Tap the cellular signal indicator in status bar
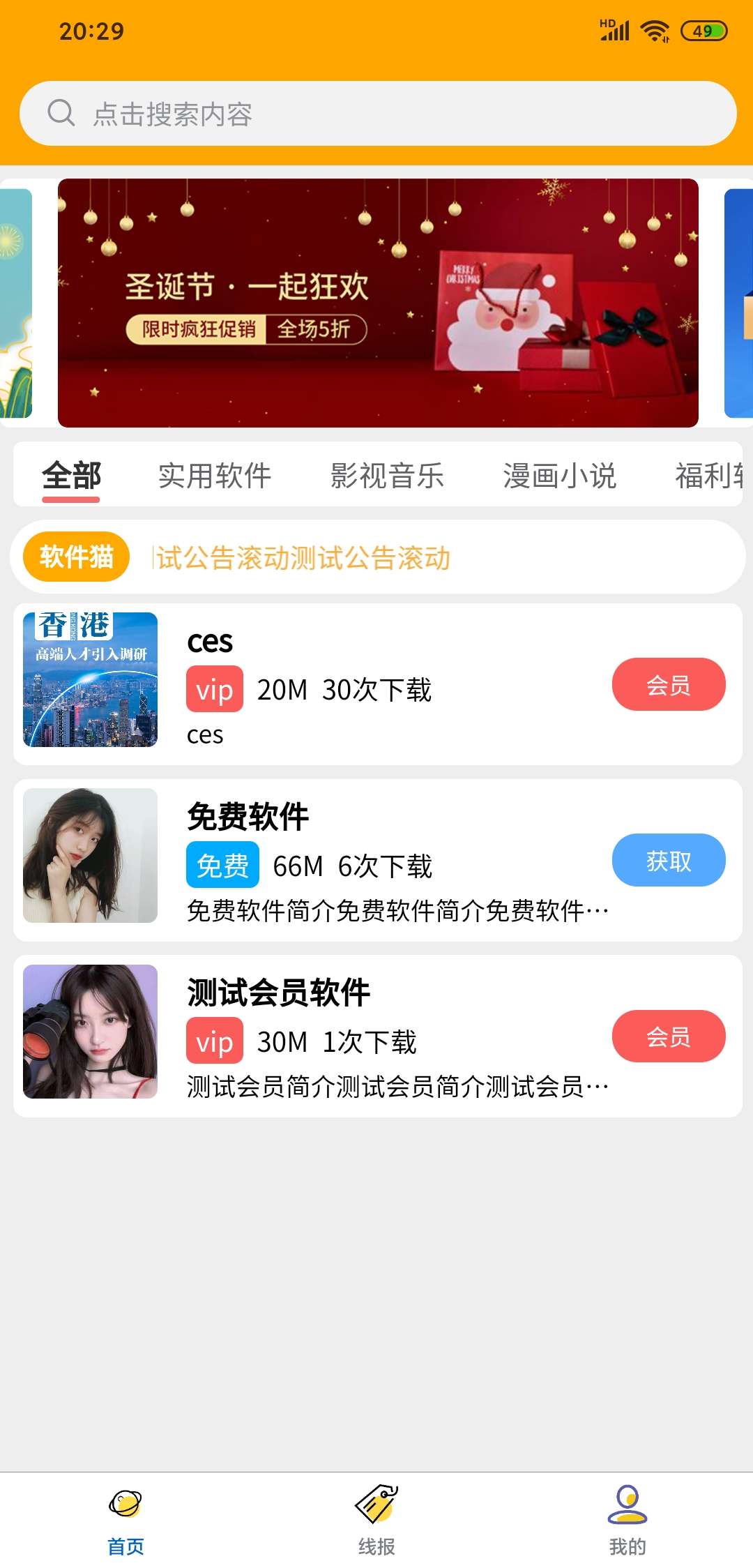 [x=614, y=29]
